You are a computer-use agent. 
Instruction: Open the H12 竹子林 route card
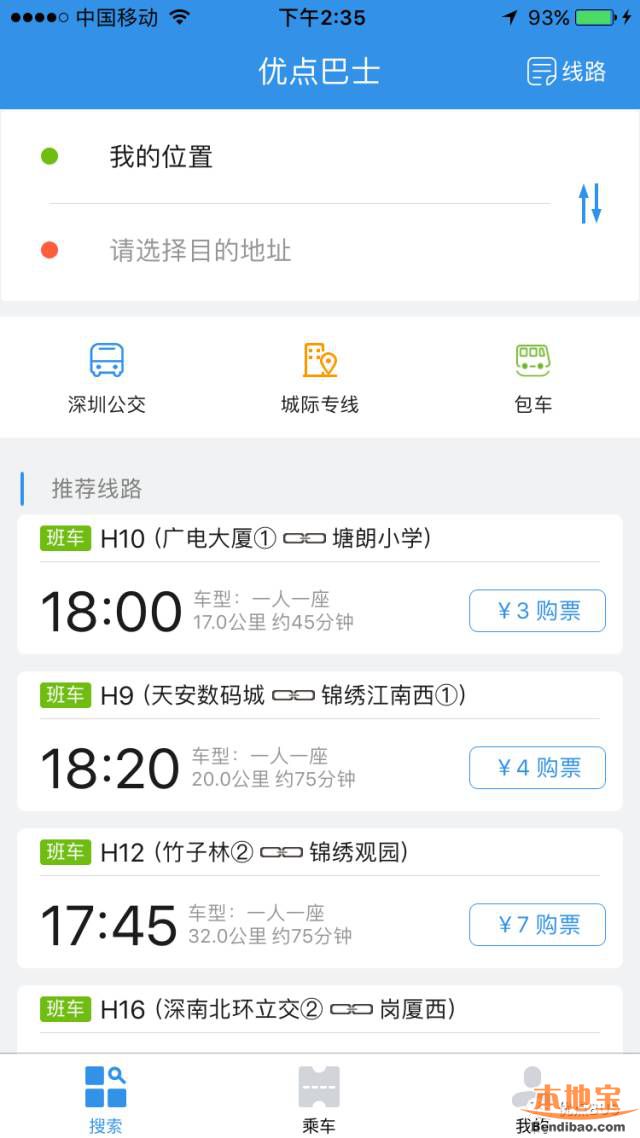tap(320, 898)
